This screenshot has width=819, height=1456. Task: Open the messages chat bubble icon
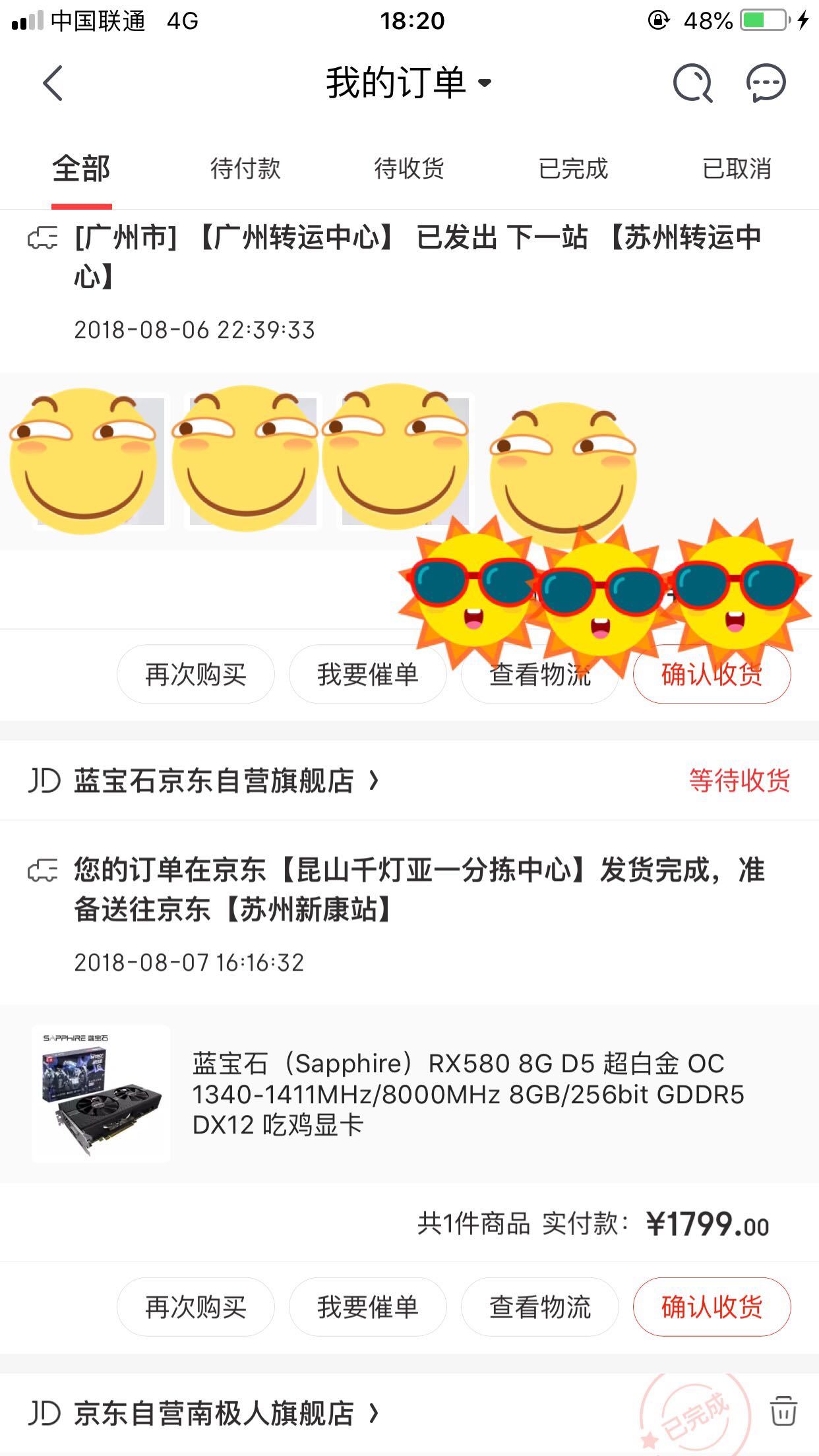click(x=766, y=83)
